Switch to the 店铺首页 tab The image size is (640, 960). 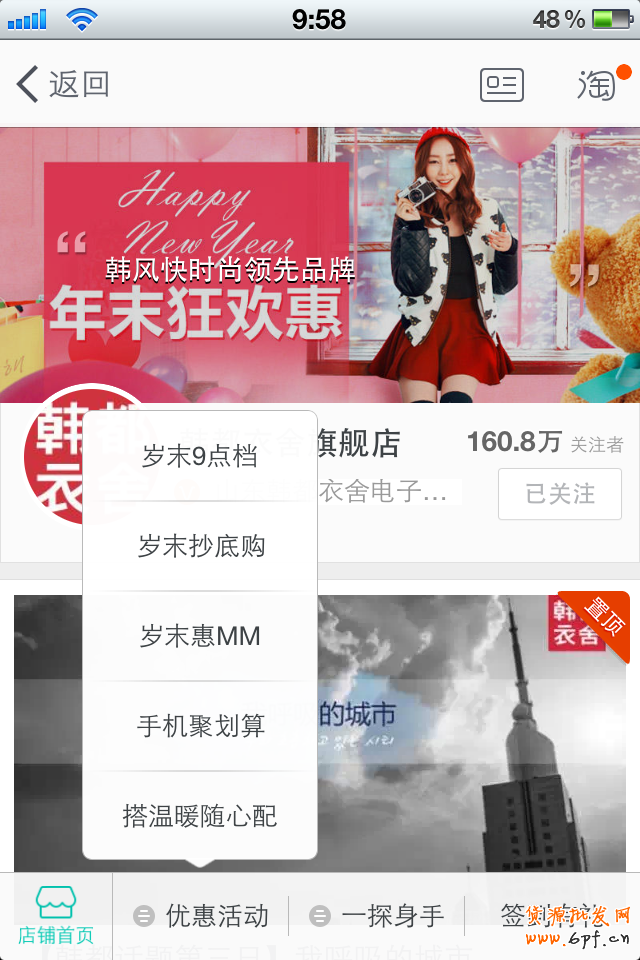click(56, 915)
